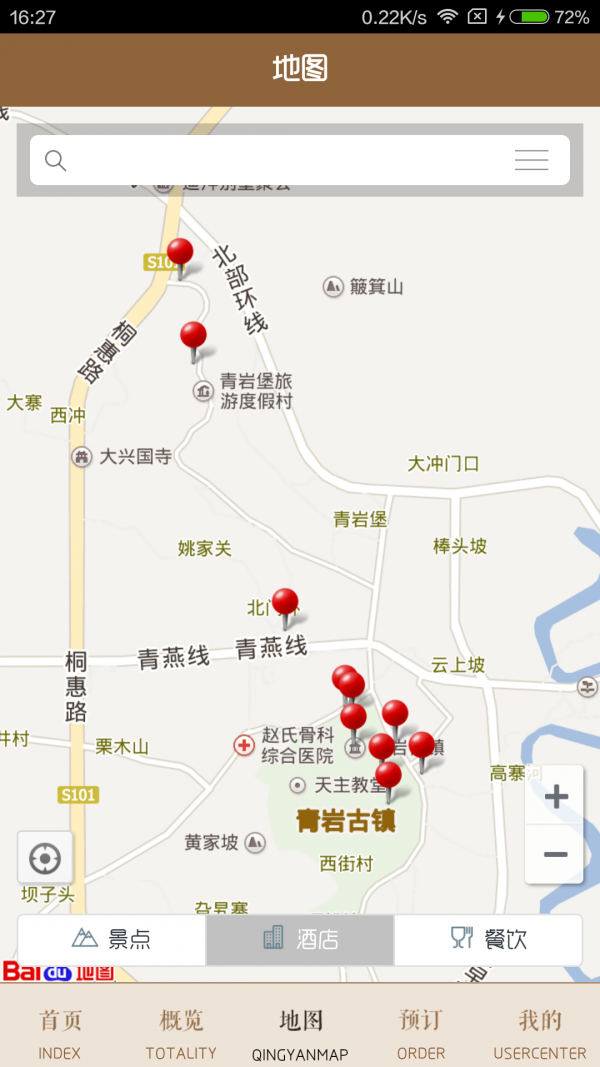Open the 我的 USERCENTER tab
The image size is (600, 1067).
click(x=540, y=1032)
